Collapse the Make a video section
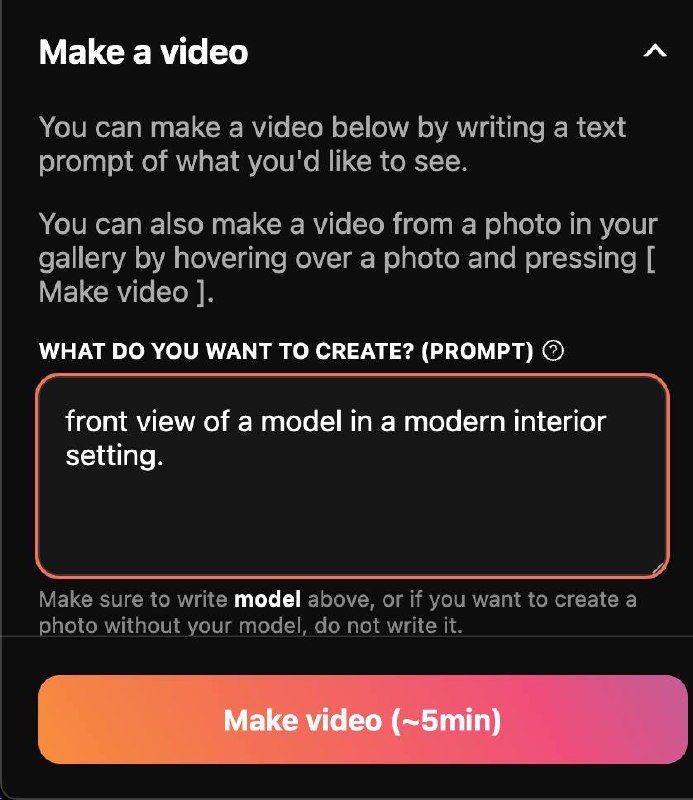 (655, 51)
